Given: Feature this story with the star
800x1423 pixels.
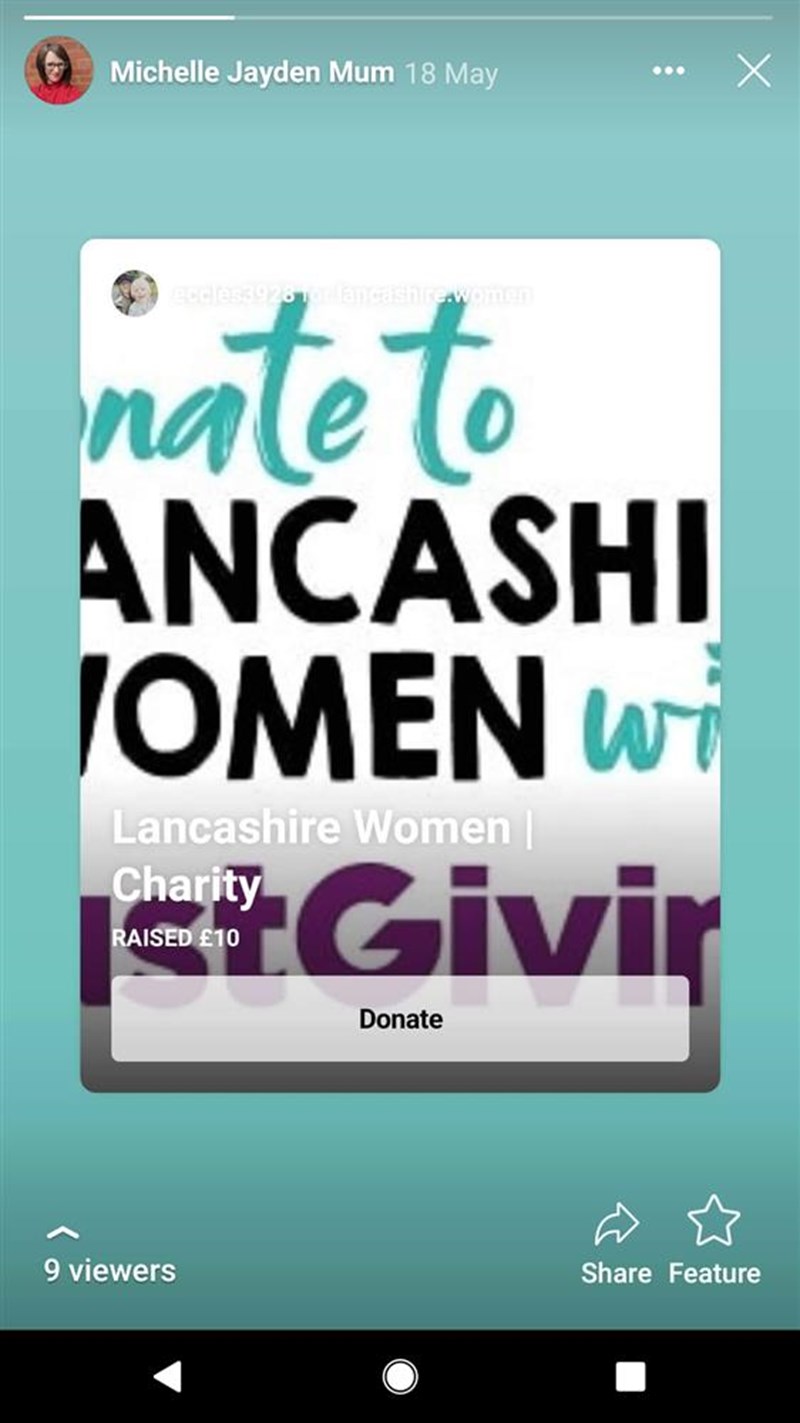Looking at the screenshot, I should [x=714, y=1241].
